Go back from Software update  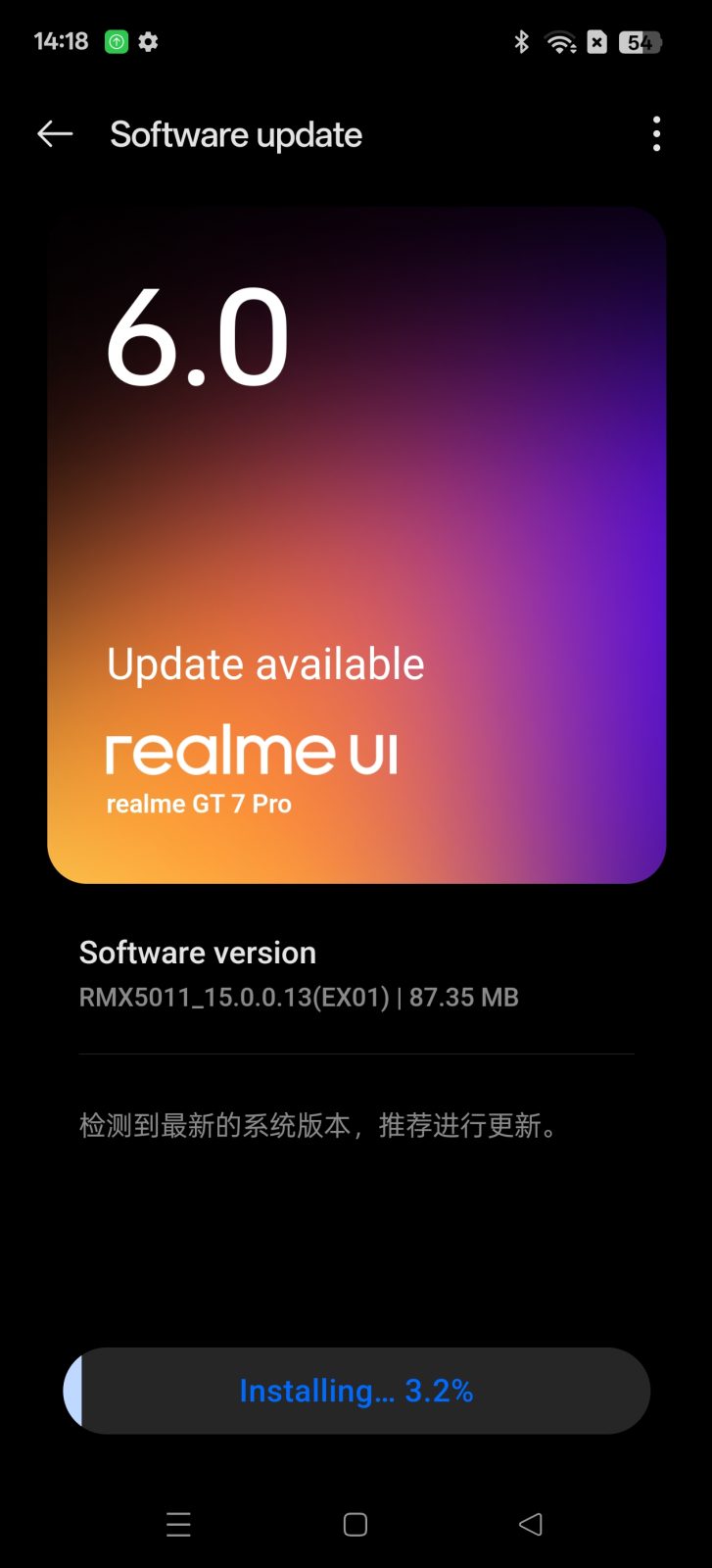(x=55, y=134)
